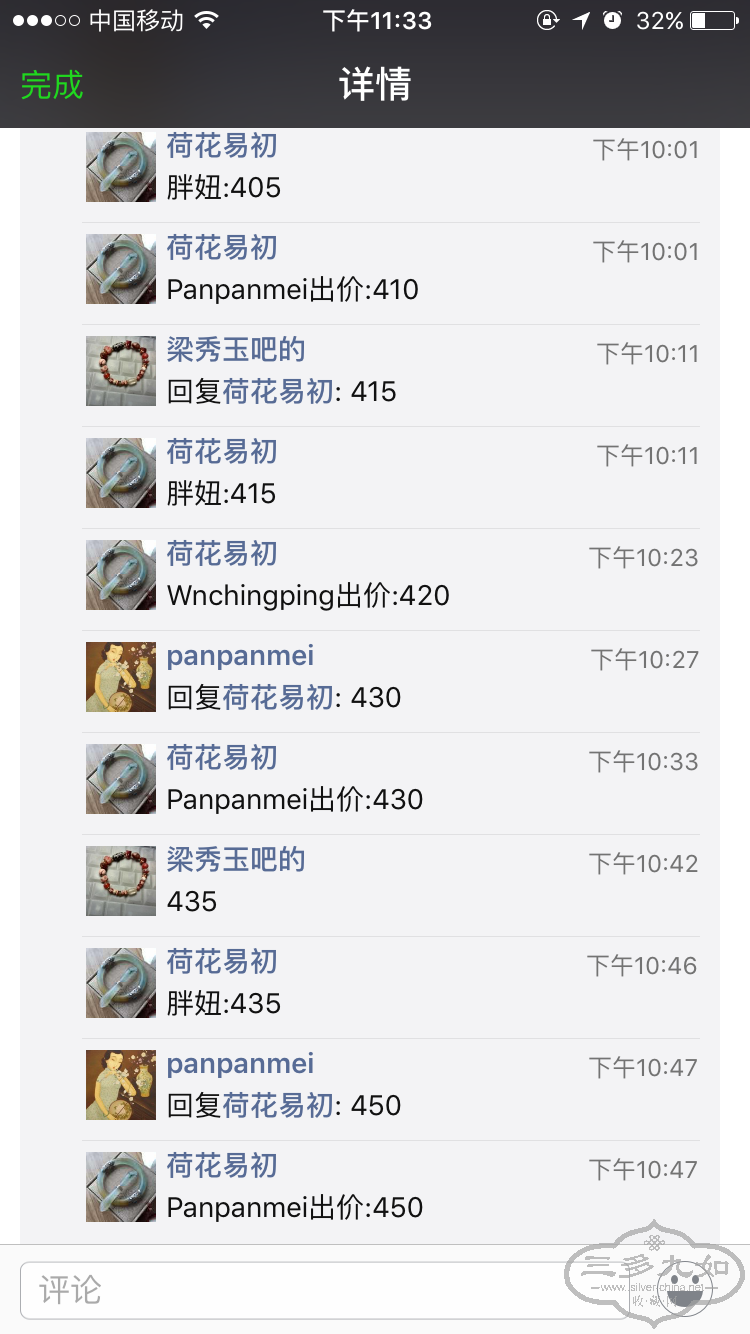Tap the 荷花易初 link in the 回复 450 comment
The height and width of the screenshot is (1334, 750).
(x=277, y=1106)
